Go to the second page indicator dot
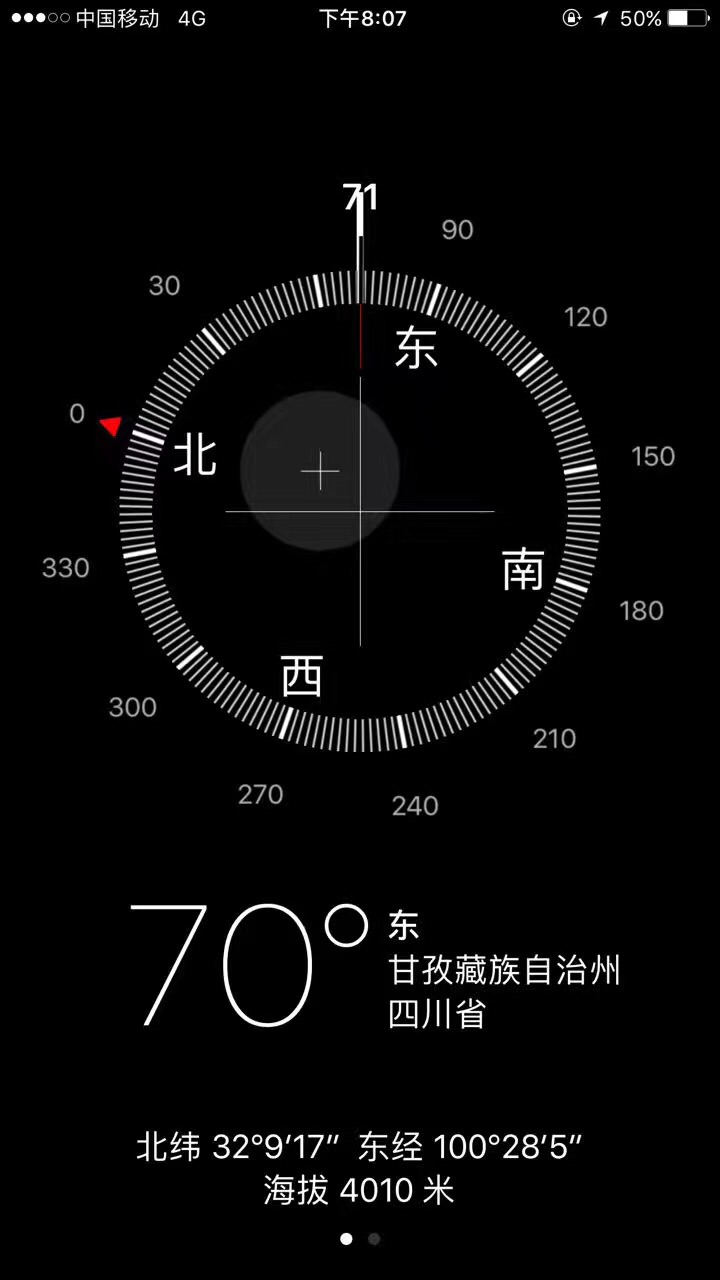 pyautogui.click(x=374, y=1239)
